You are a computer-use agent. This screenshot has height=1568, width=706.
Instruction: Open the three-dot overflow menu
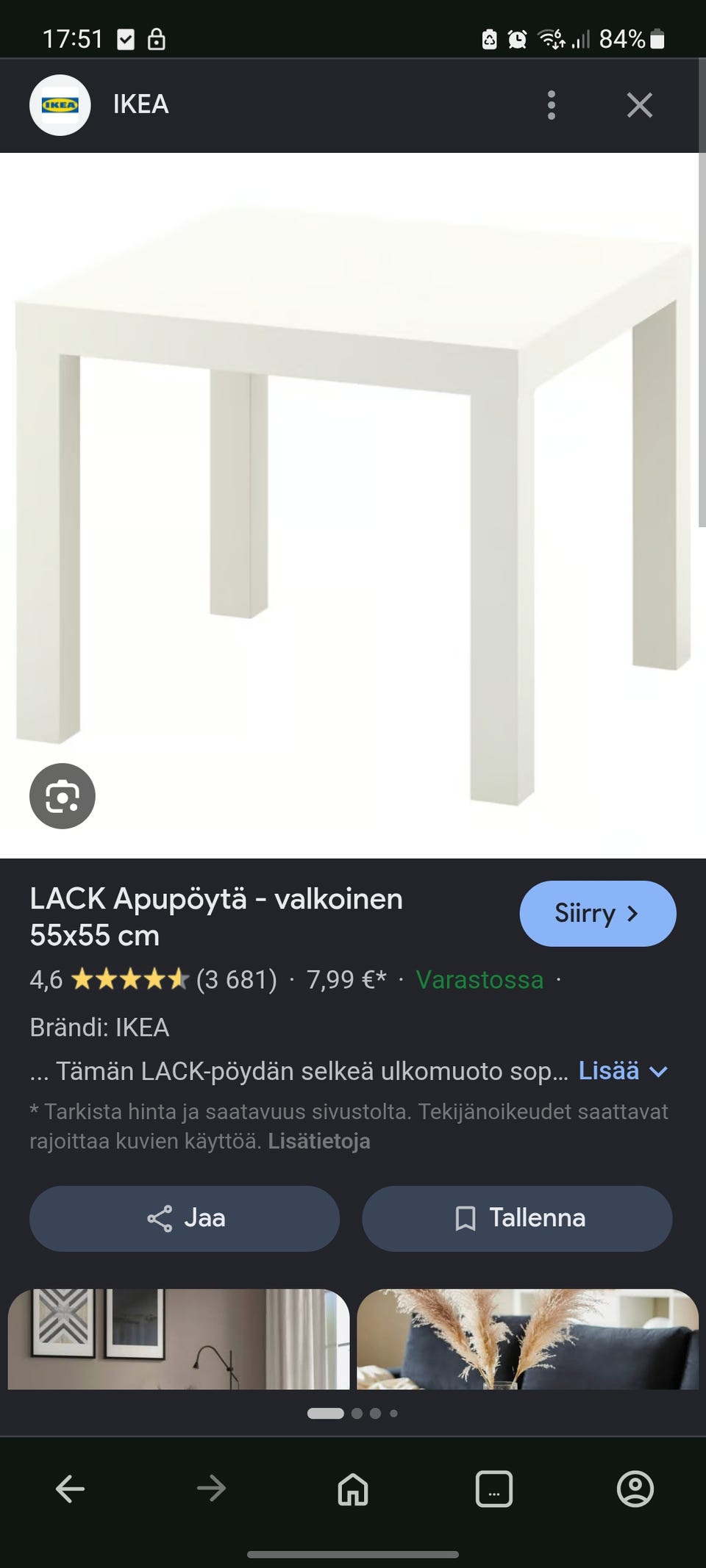pyautogui.click(x=552, y=105)
